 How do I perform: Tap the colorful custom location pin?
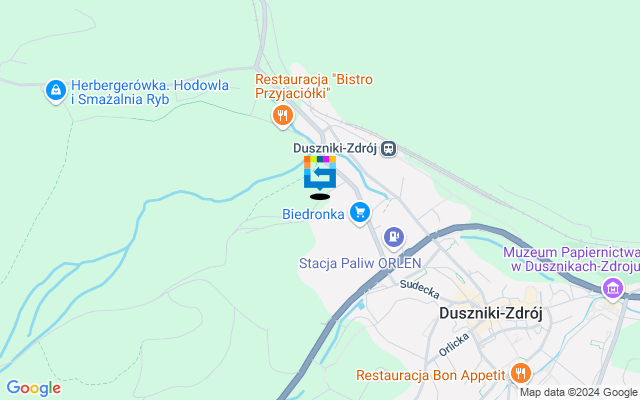pos(320,173)
